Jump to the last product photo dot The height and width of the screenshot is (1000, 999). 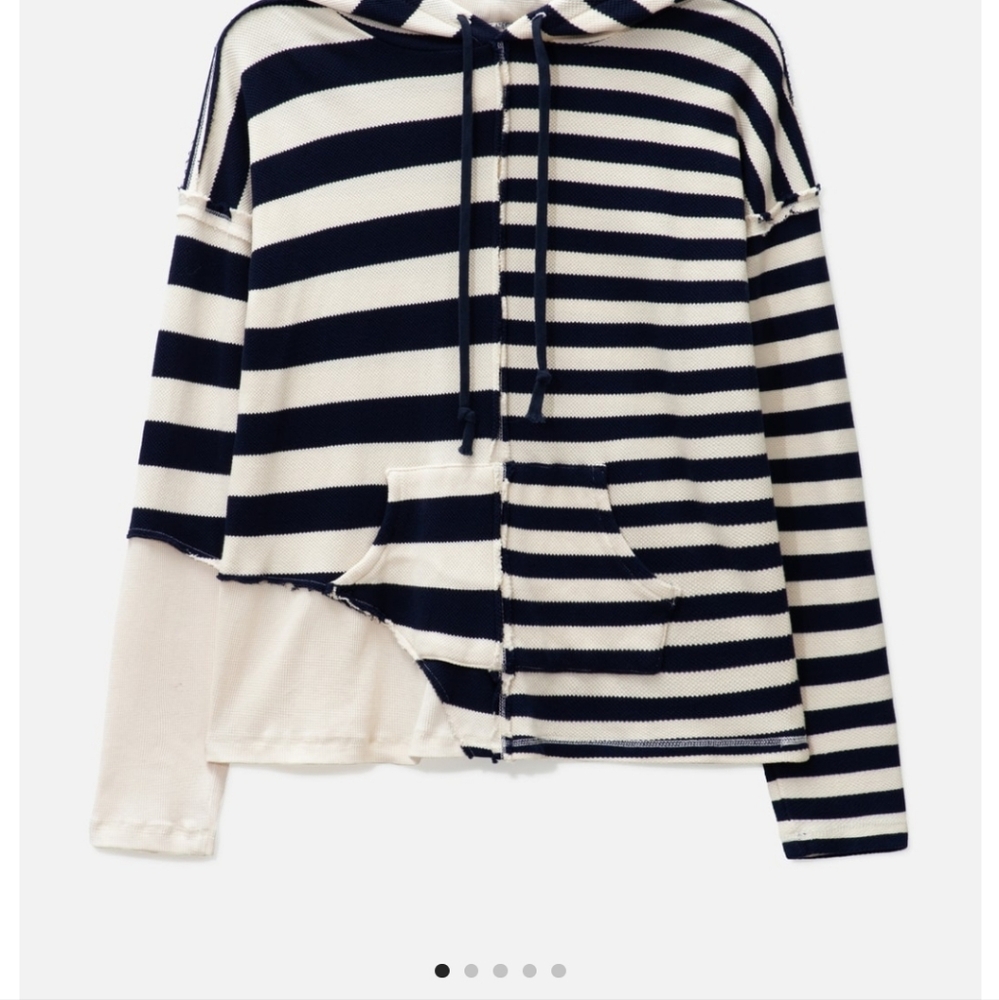[557, 970]
